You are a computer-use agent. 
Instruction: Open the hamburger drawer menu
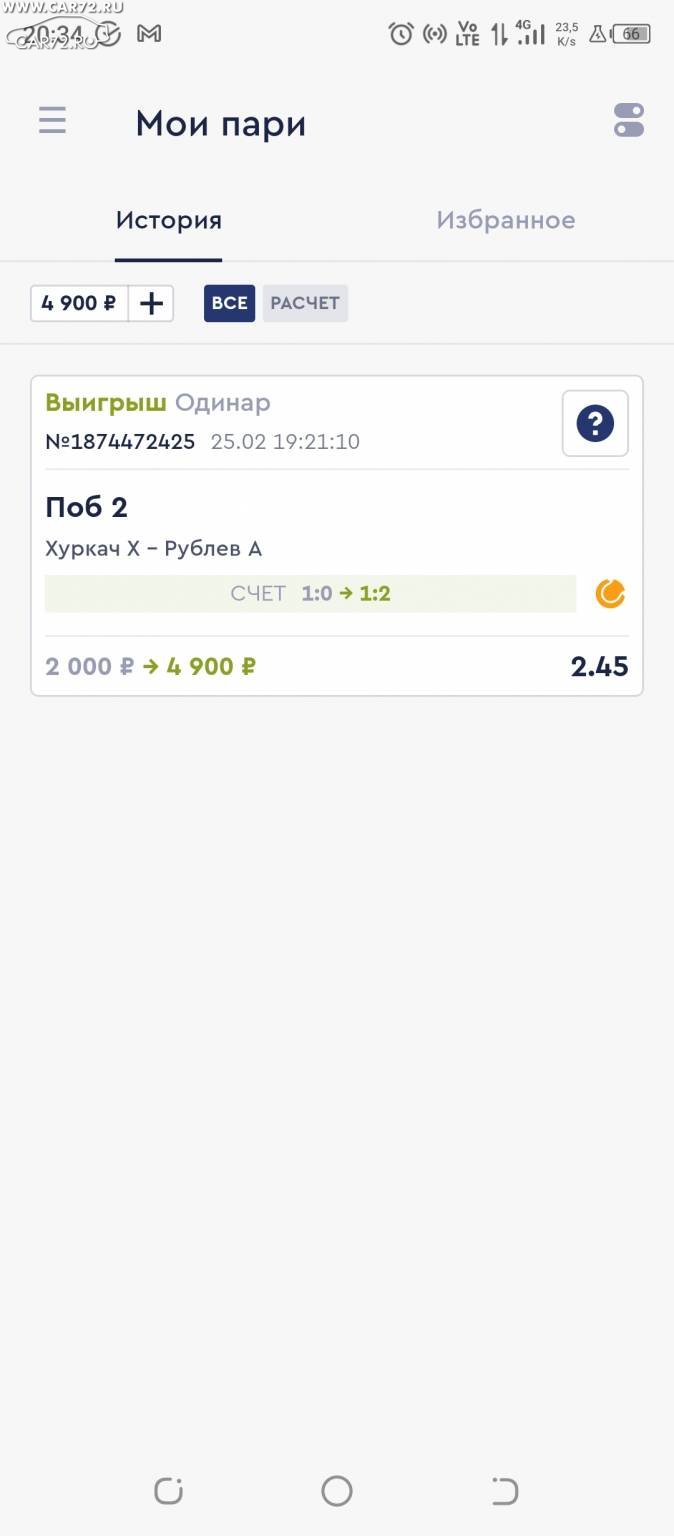pos(53,121)
